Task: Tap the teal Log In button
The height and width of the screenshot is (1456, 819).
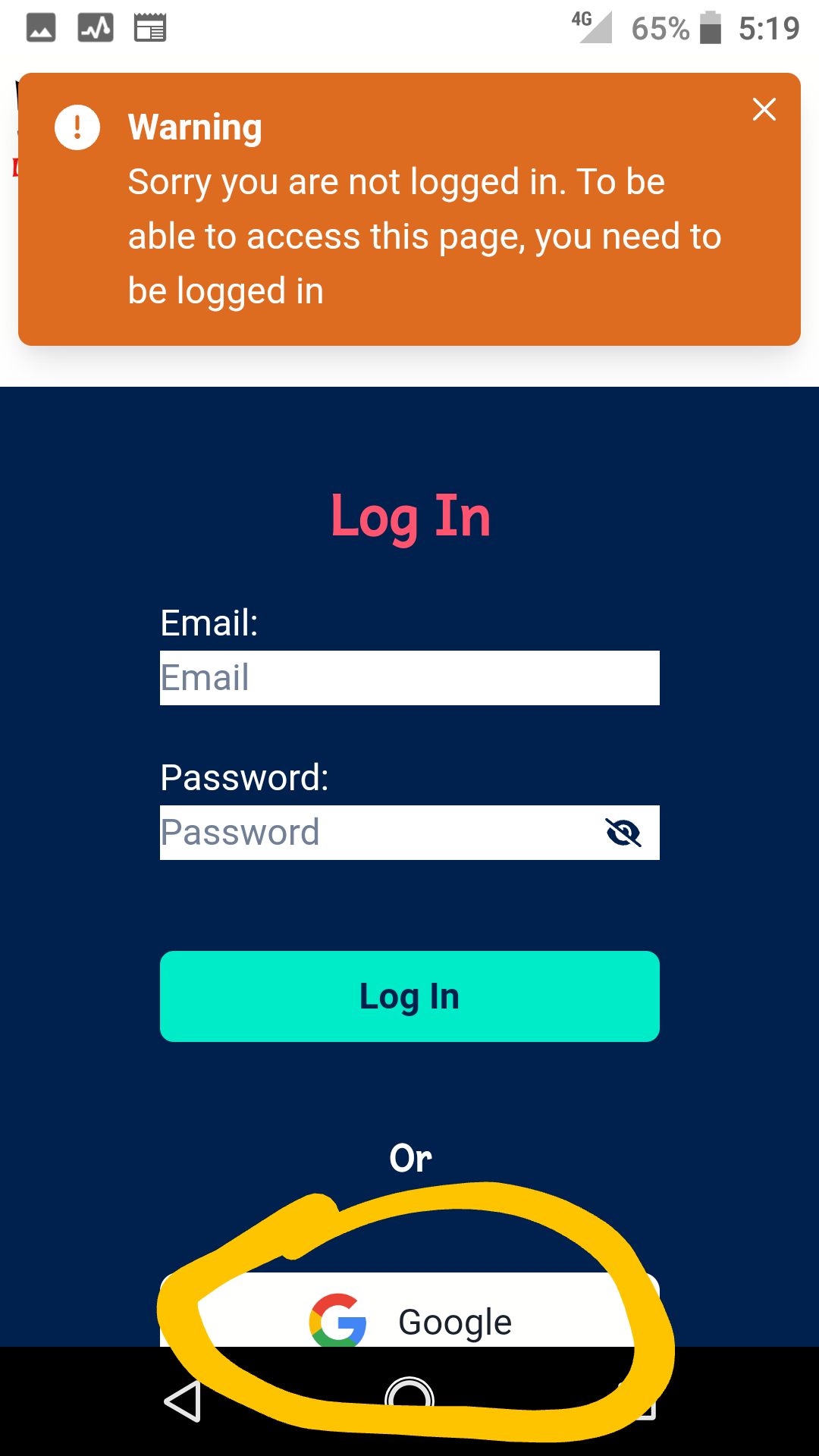Action: click(x=409, y=996)
